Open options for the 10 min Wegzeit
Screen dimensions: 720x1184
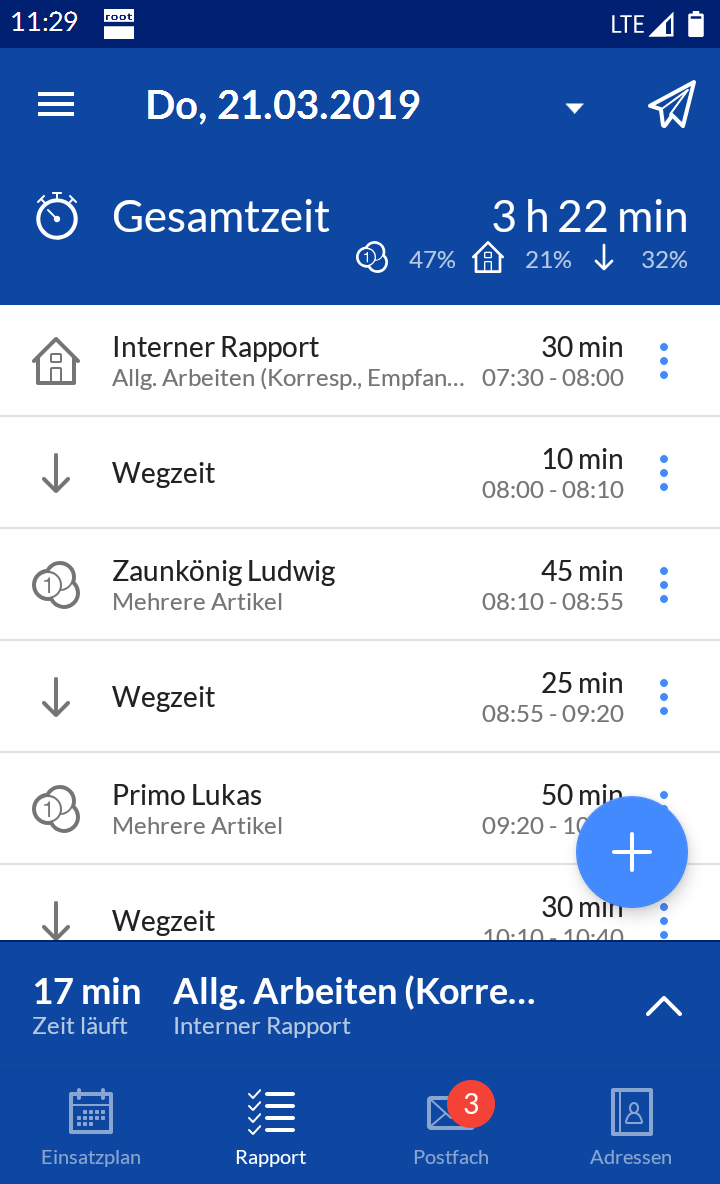tap(663, 473)
